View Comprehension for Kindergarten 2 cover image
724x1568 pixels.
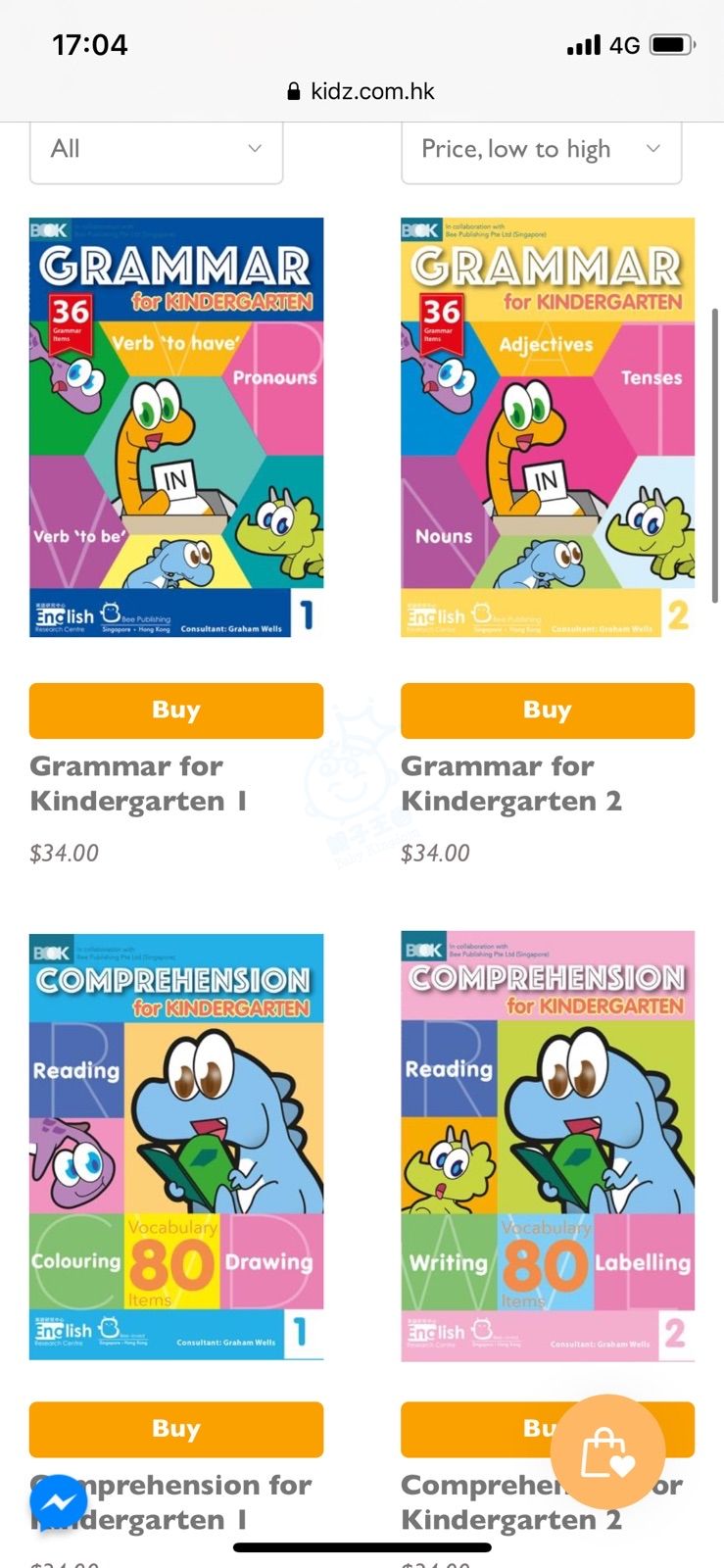pyautogui.click(x=548, y=1147)
